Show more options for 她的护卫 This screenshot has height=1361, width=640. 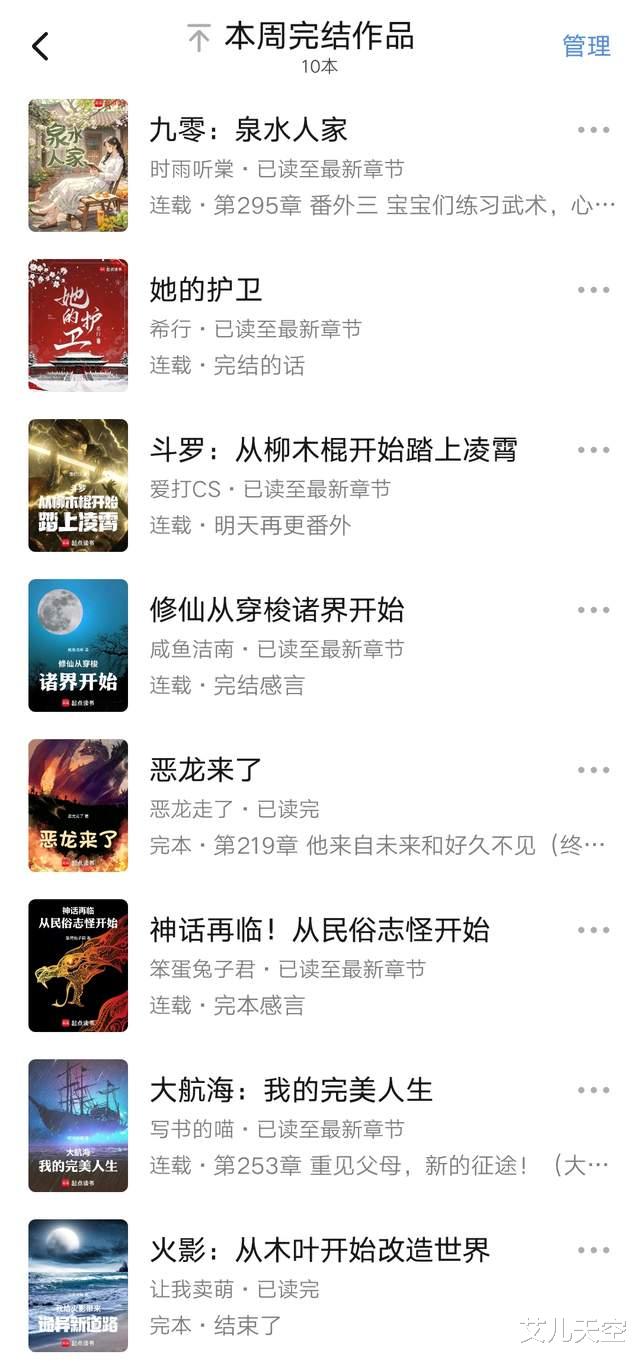pyautogui.click(x=593, y=290)
